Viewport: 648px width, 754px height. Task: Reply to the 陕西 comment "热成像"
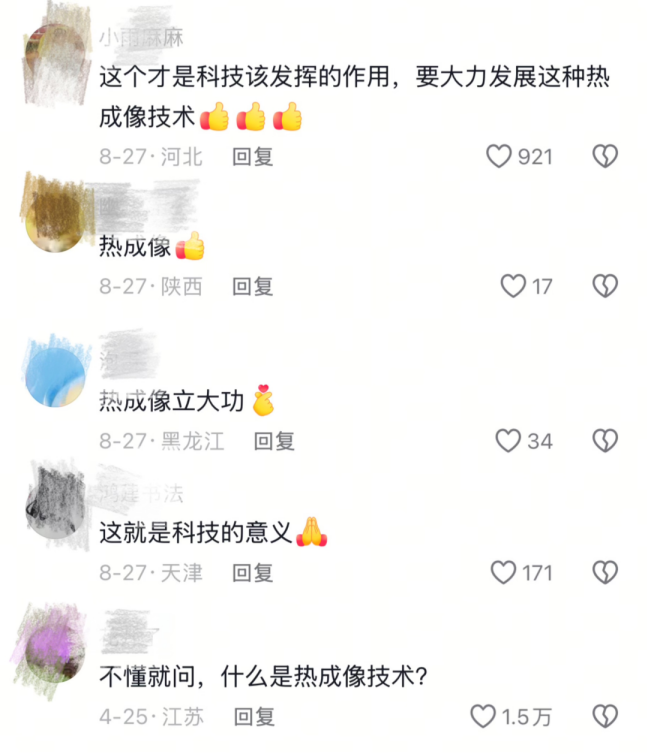pyautogui.click(x=253, y=287)
